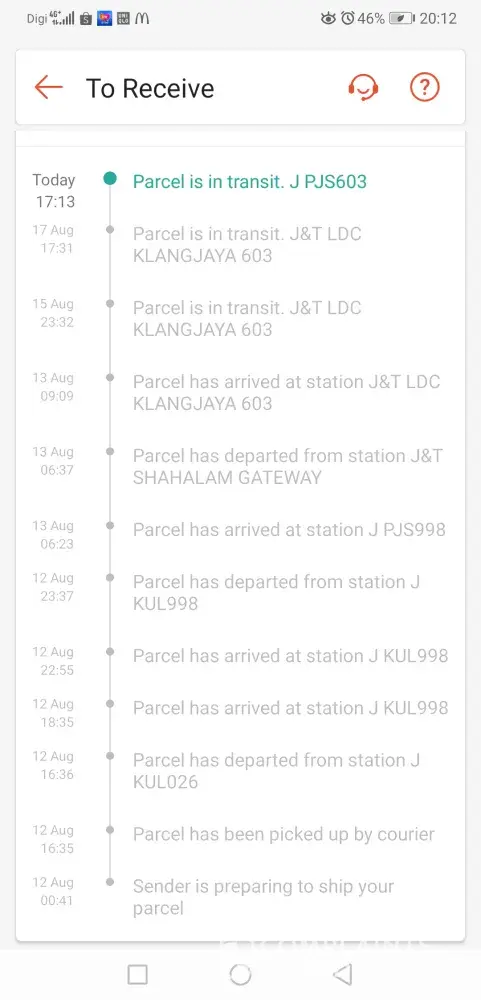Tap the system home button
The image size is (481, 1000).
tap(240, 974)
